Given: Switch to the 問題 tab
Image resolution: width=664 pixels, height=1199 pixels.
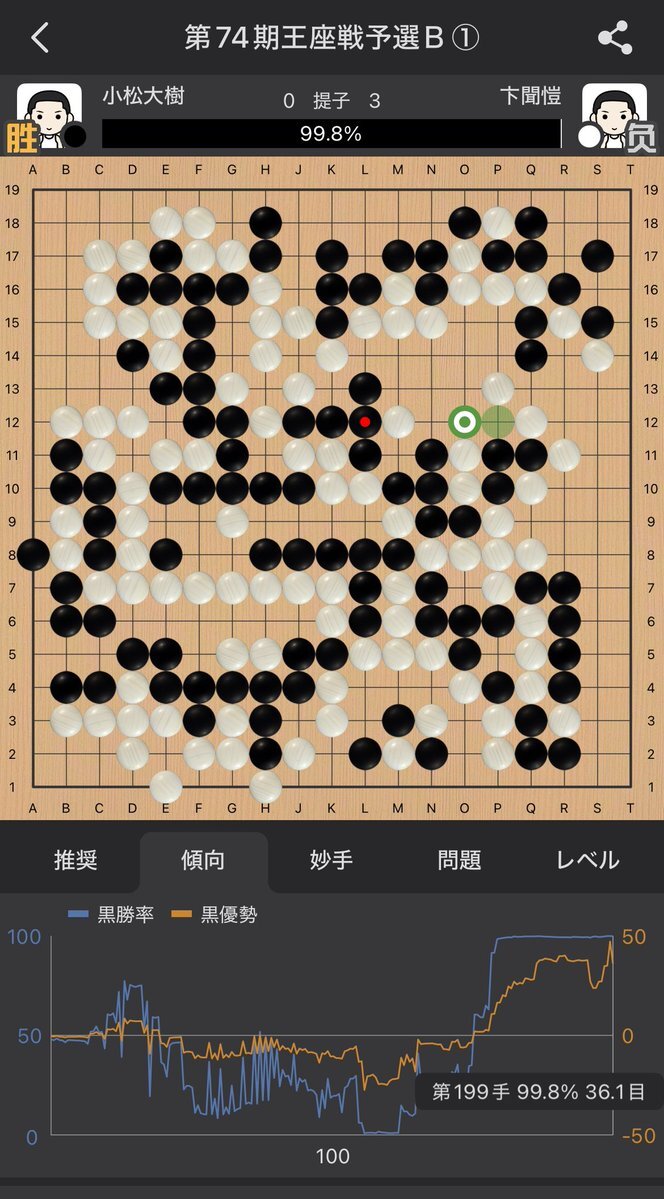Looking at the screenshot, I should (x=459, y=860).
